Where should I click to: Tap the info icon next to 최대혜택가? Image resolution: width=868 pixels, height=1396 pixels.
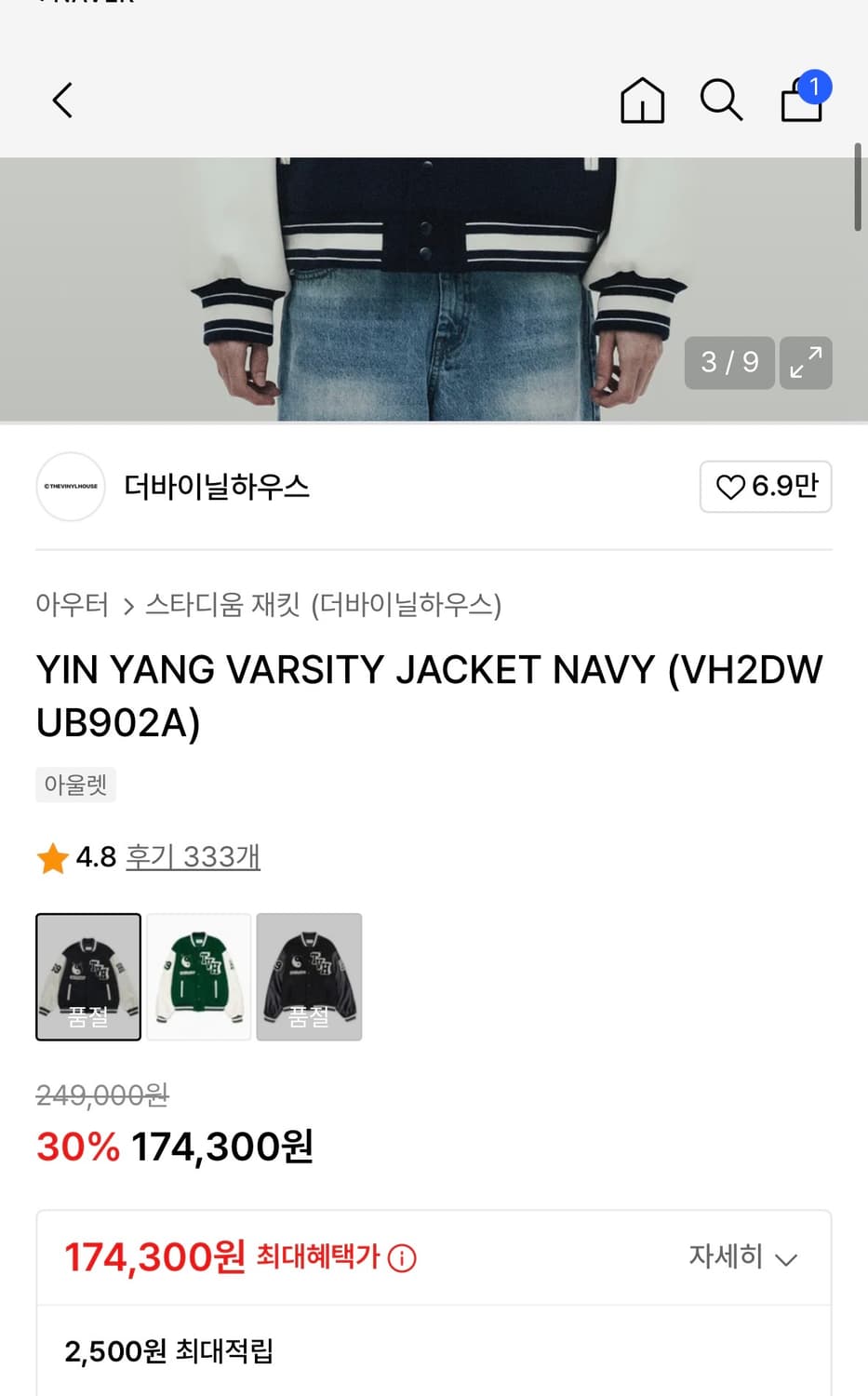click(400, 1258)
